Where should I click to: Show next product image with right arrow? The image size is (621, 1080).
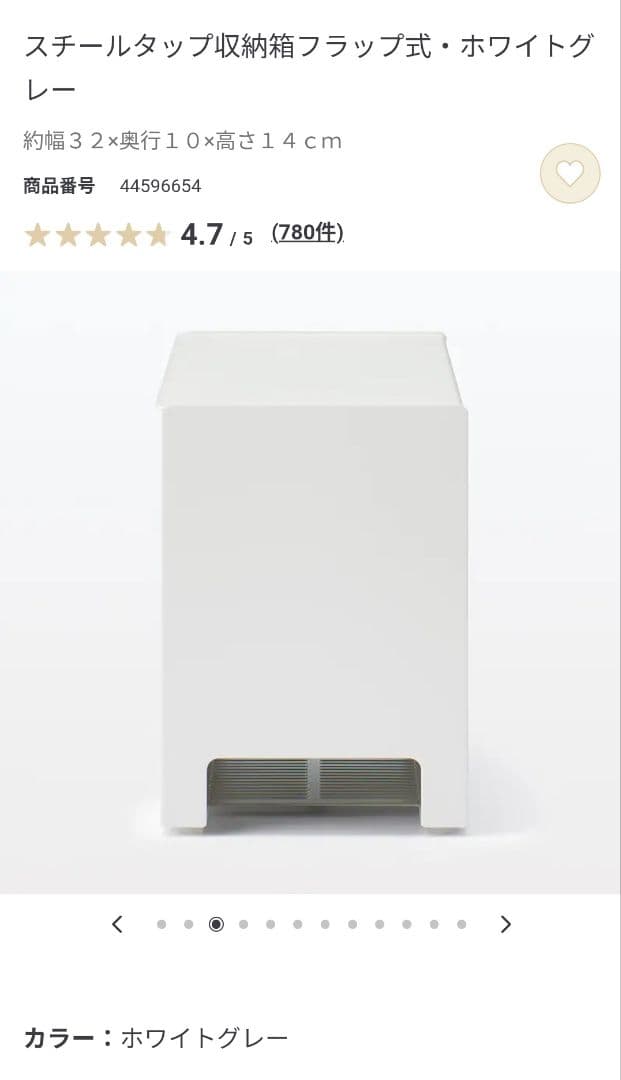(x=505, y=924)
